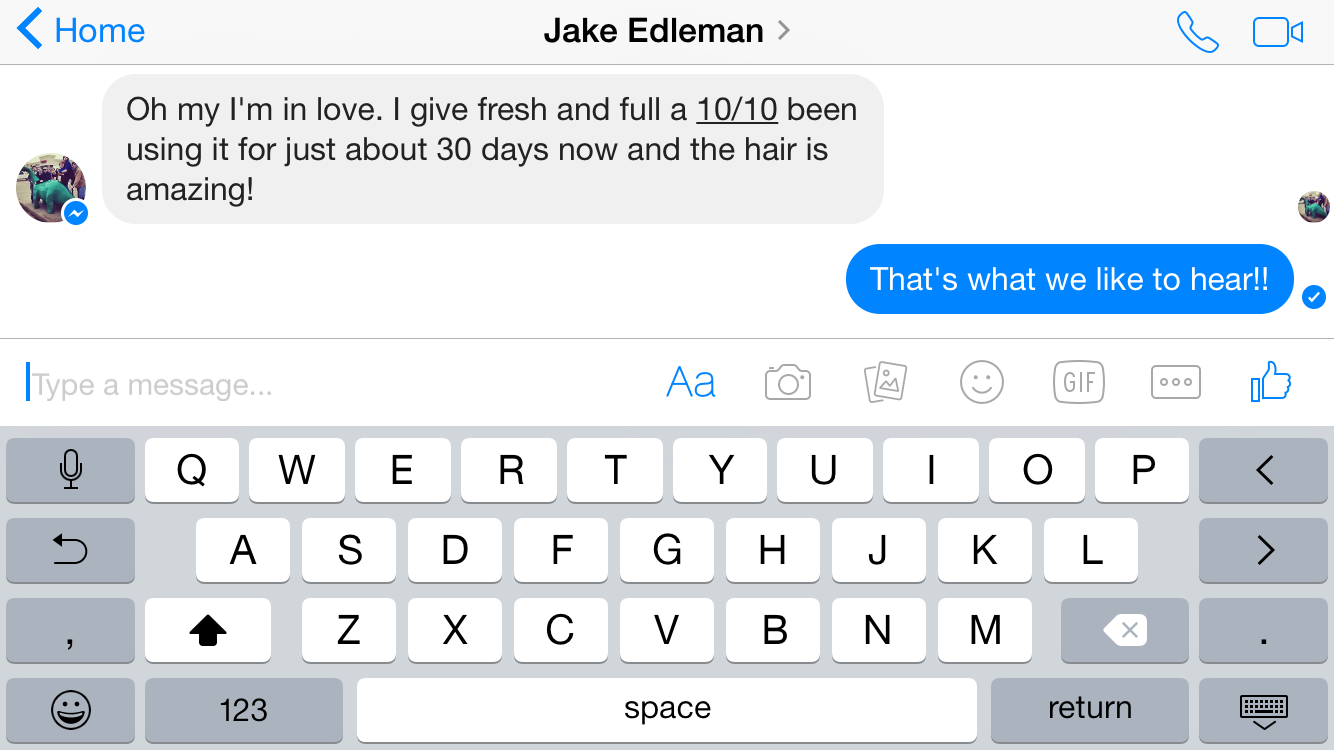Start a voice call with Jake

tap(1197, 32)
